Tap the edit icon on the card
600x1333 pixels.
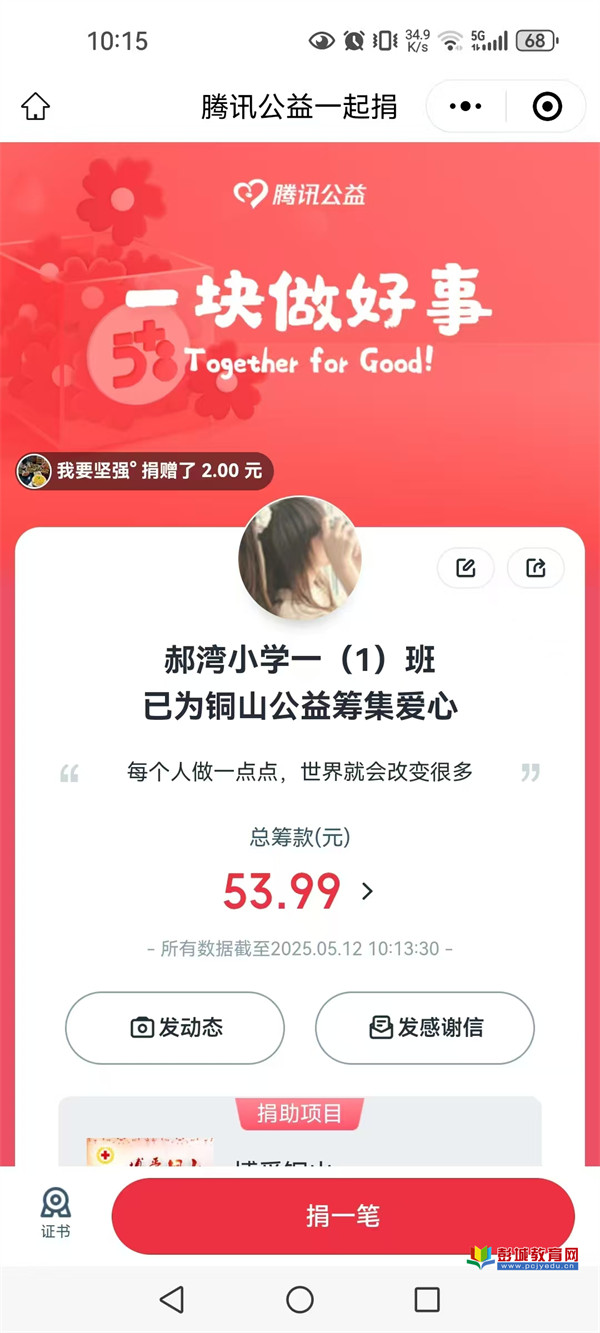465,568
